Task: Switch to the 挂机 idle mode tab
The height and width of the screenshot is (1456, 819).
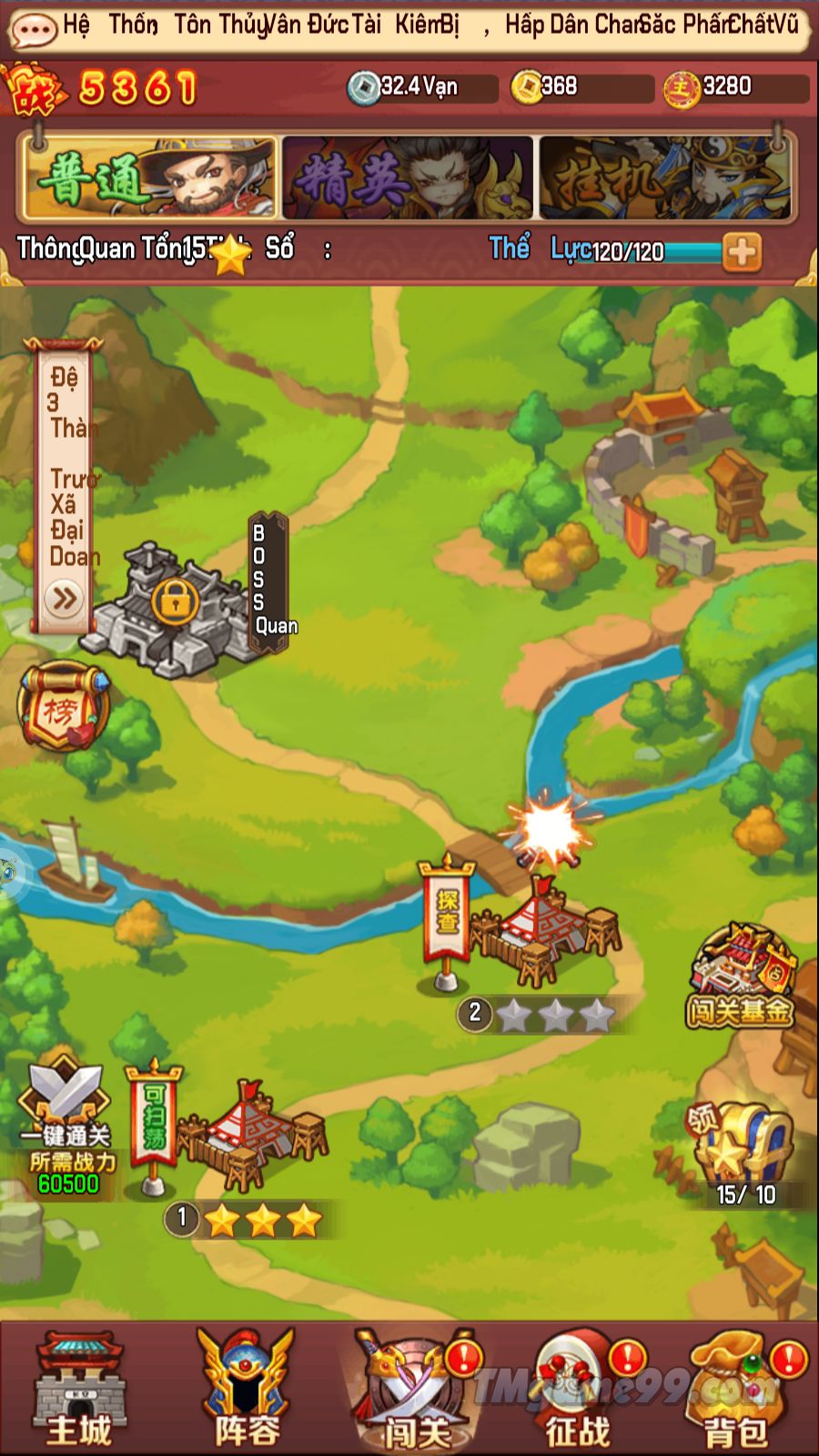Action: tap(665, 177)
